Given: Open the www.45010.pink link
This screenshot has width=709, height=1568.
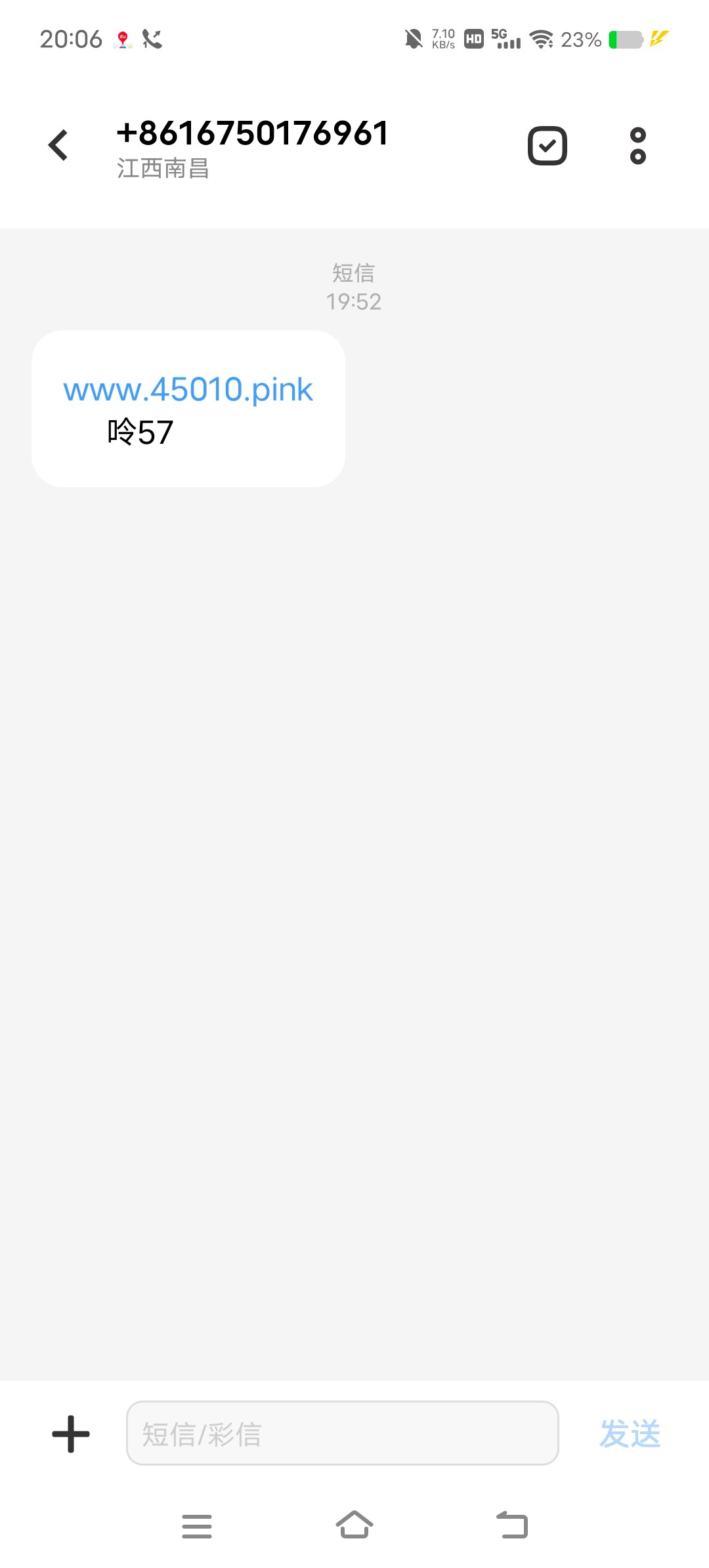Looking at the screenshot, I should 188,389.
